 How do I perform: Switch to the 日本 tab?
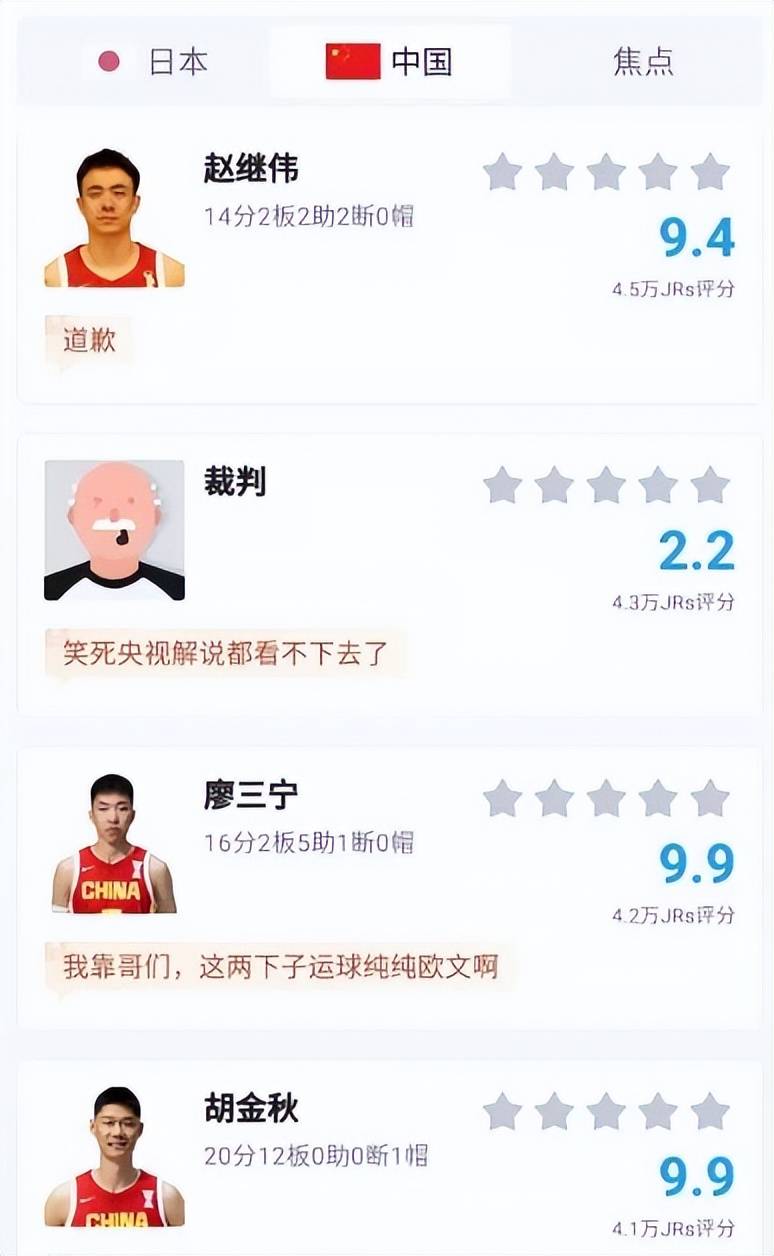pyautogui.click(x=153, y=62)
